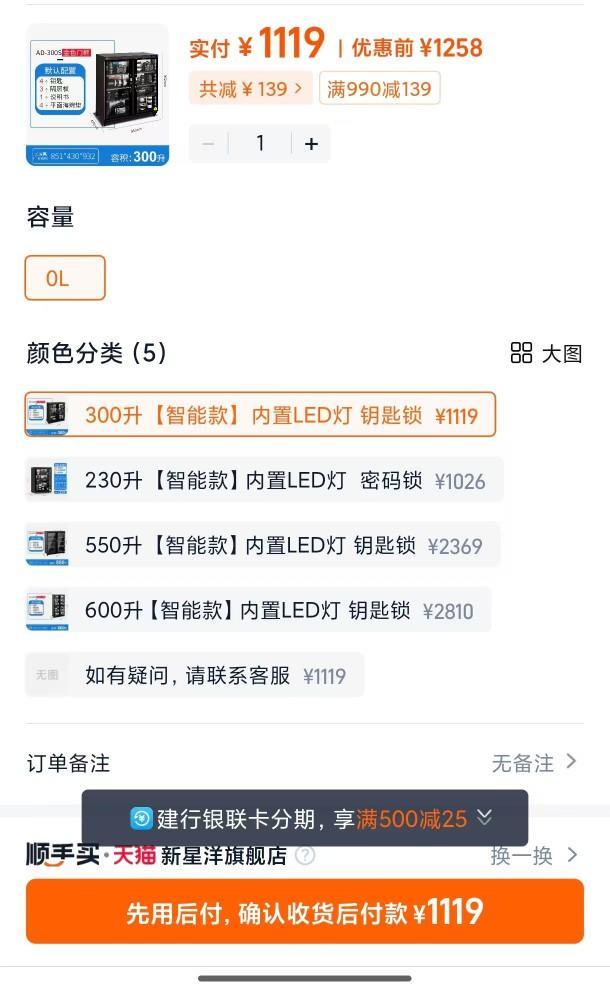This screenshot has width=610, height=991.
Task: Choose the 300升 钥匙锁 ¥1119 option
Action: (260, 415)
